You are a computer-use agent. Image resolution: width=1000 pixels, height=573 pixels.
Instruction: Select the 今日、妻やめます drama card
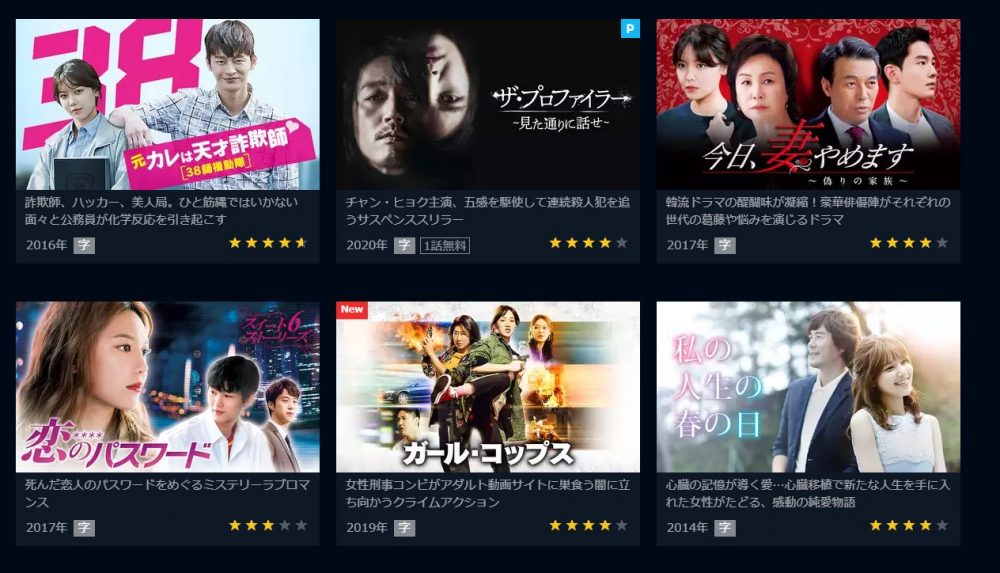[x=807, y=105]
